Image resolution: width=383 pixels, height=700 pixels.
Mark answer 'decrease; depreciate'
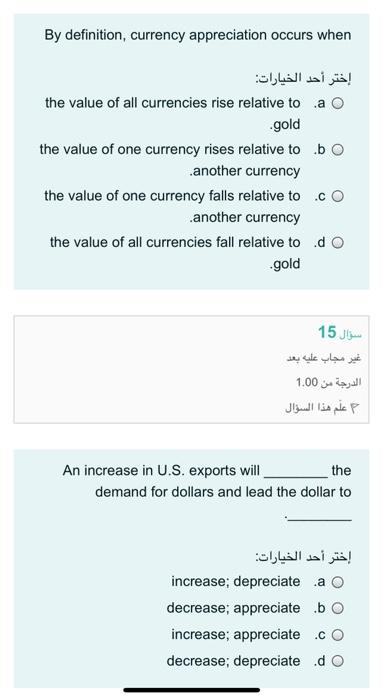339,661
